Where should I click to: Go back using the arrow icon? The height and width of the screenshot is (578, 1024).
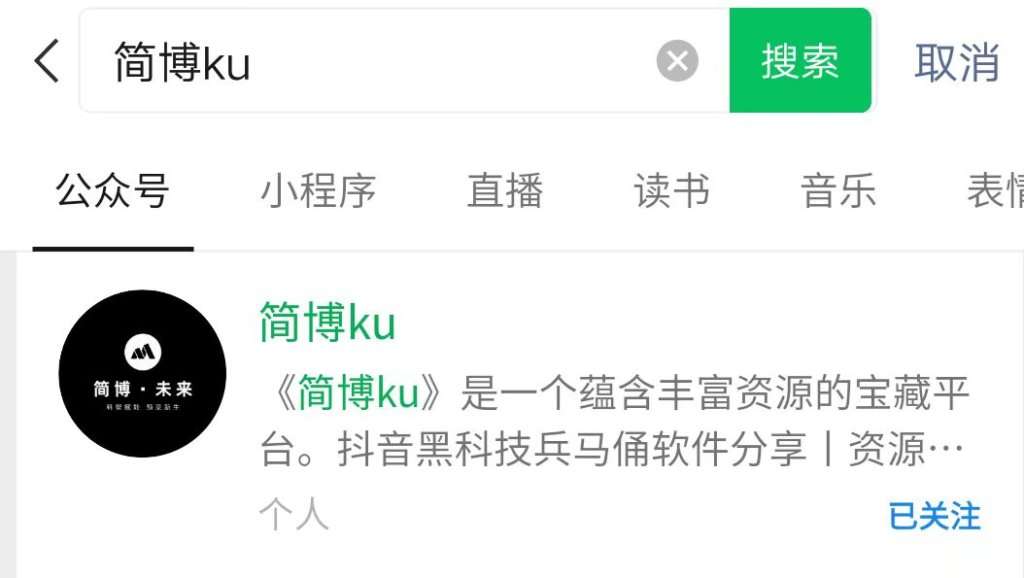pyautogui.click(x=46, y=62)
